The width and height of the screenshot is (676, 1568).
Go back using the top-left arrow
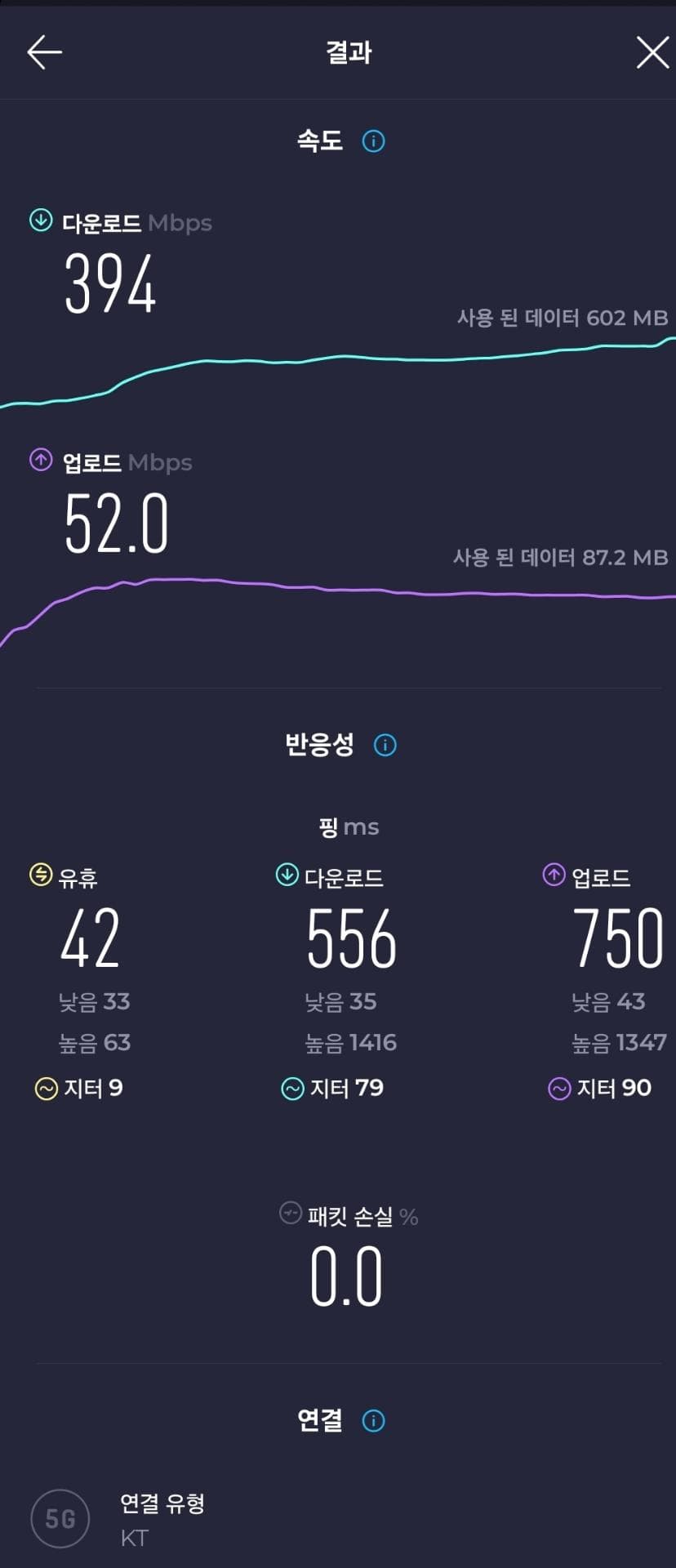pyautogui.click(x=44, y=52)
